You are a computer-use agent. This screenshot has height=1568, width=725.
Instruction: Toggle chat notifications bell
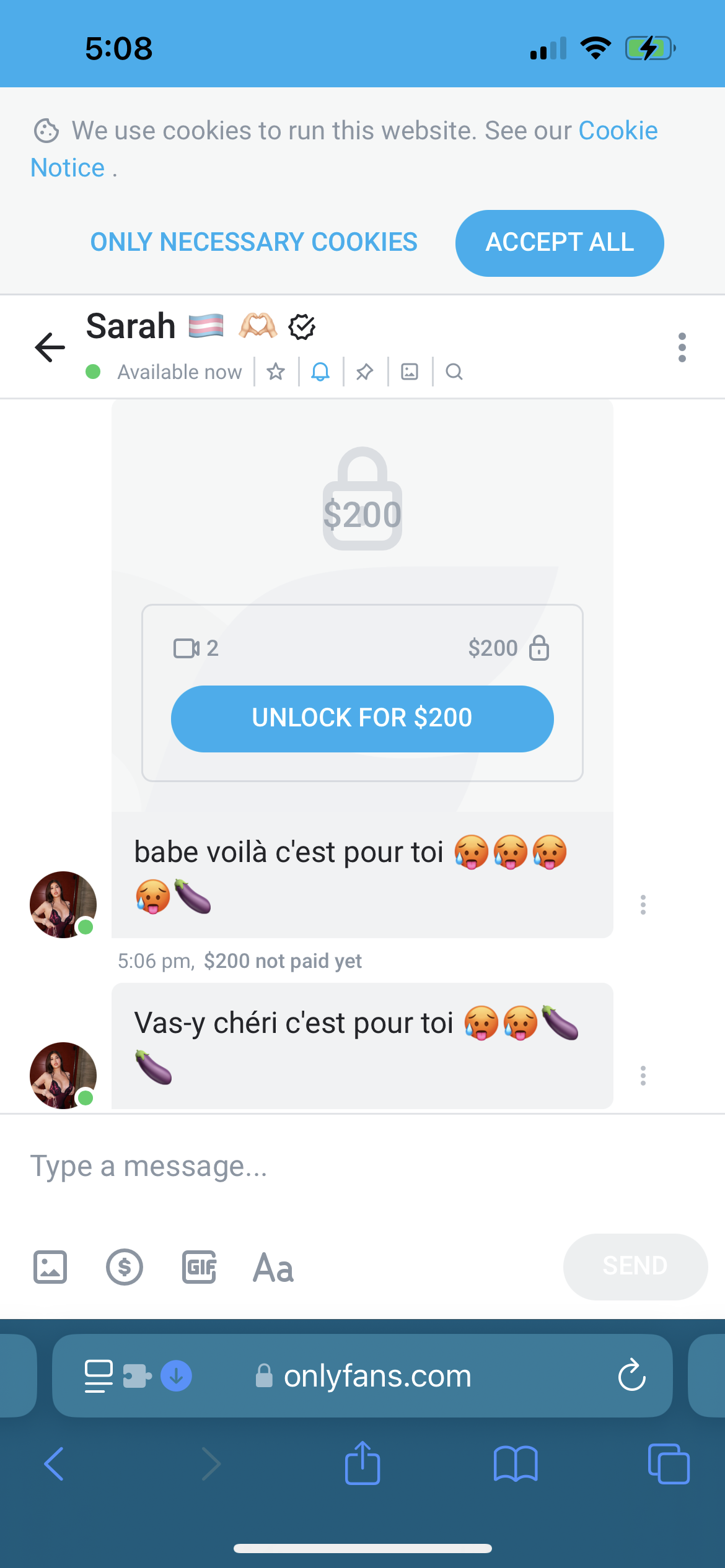320,372
